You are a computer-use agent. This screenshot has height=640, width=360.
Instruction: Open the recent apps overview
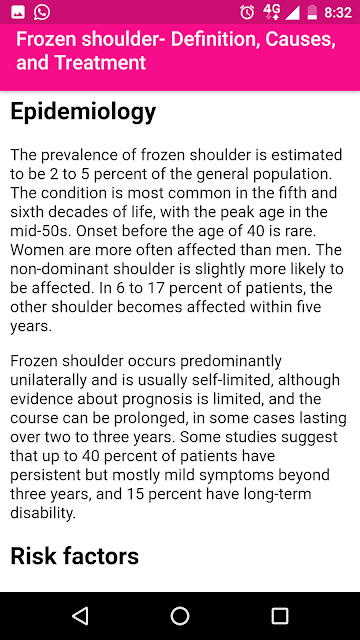280,616
